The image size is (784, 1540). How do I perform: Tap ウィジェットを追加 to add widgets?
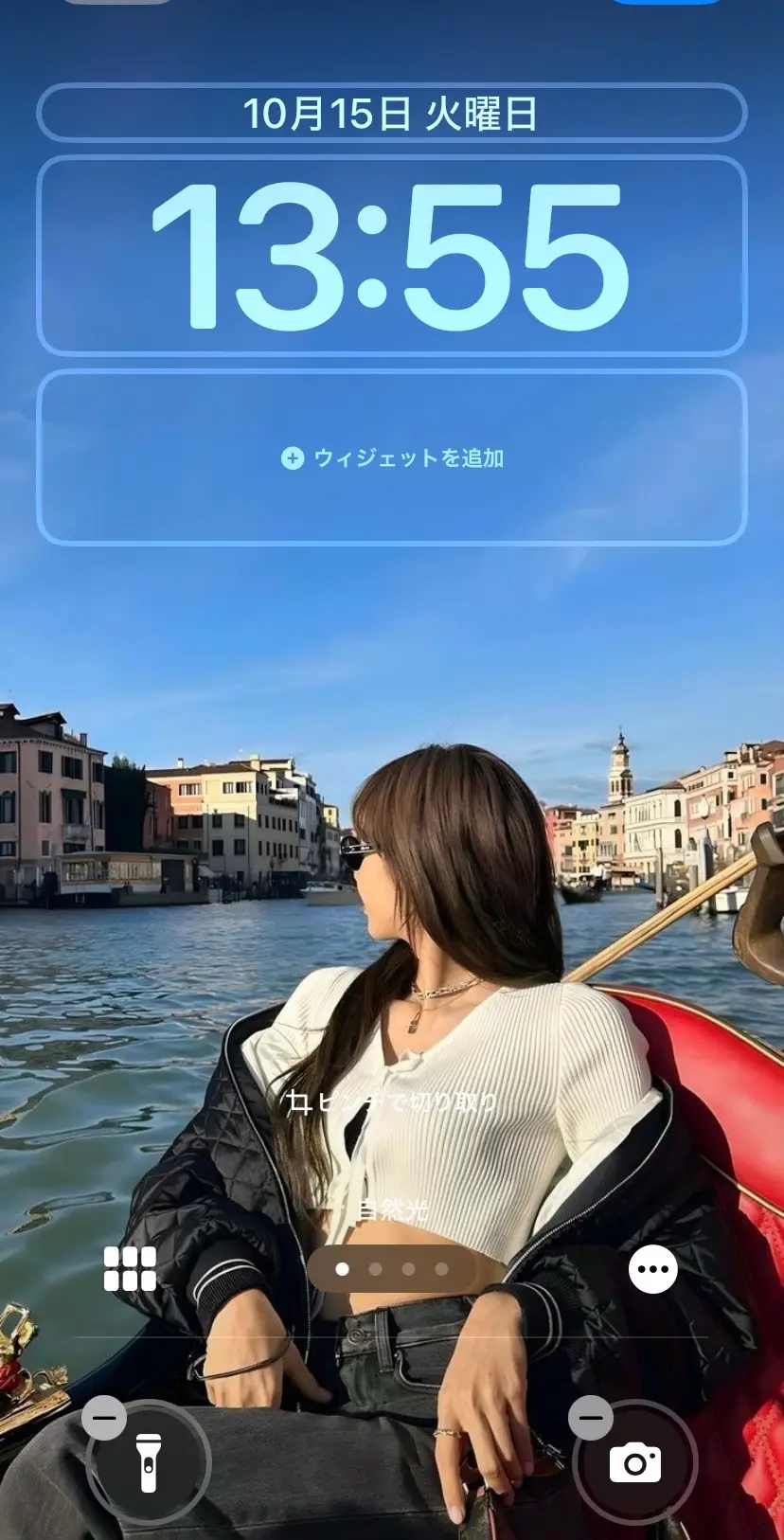(391, 458)
